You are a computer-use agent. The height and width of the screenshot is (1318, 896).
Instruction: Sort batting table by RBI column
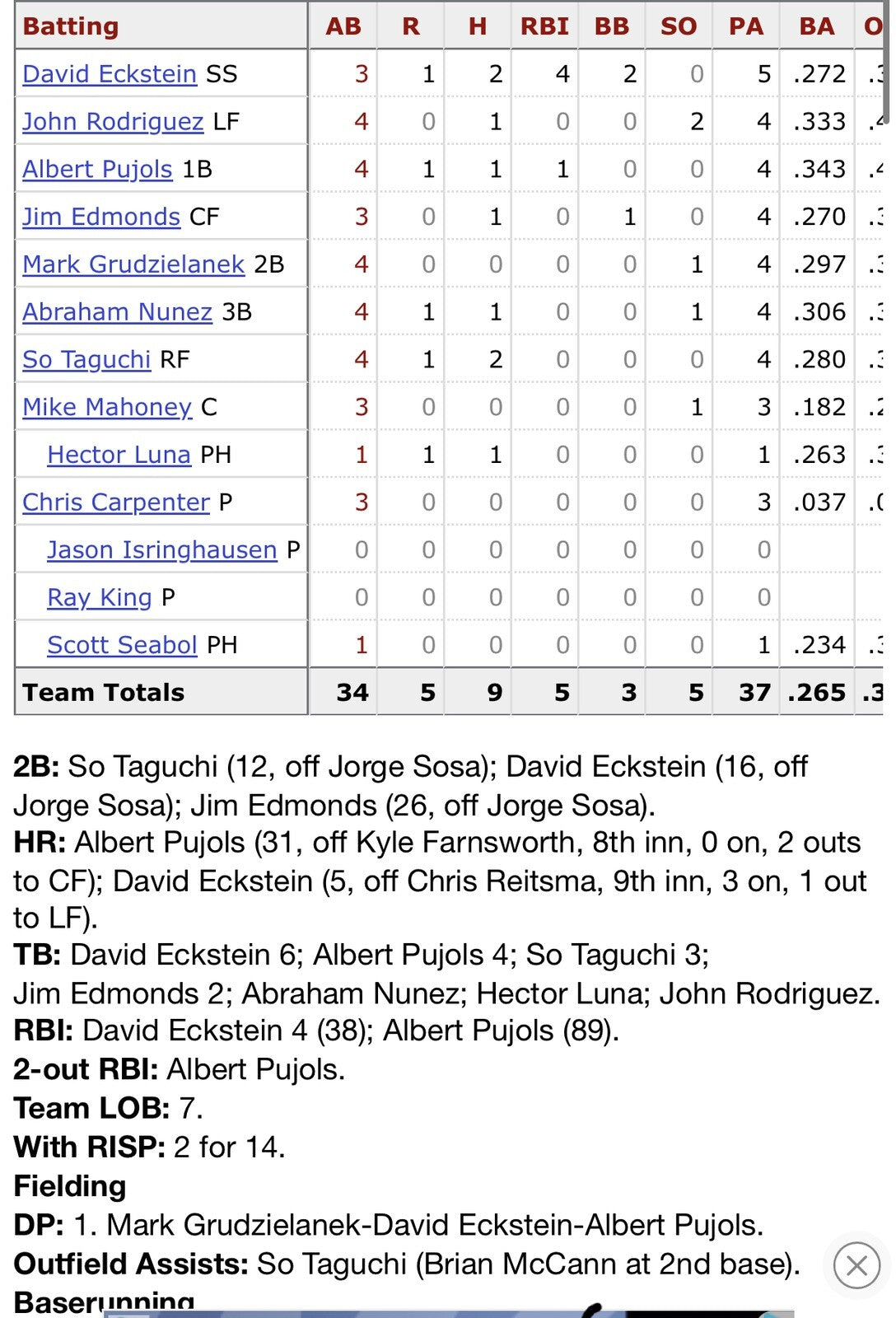(x=544, y=26)
